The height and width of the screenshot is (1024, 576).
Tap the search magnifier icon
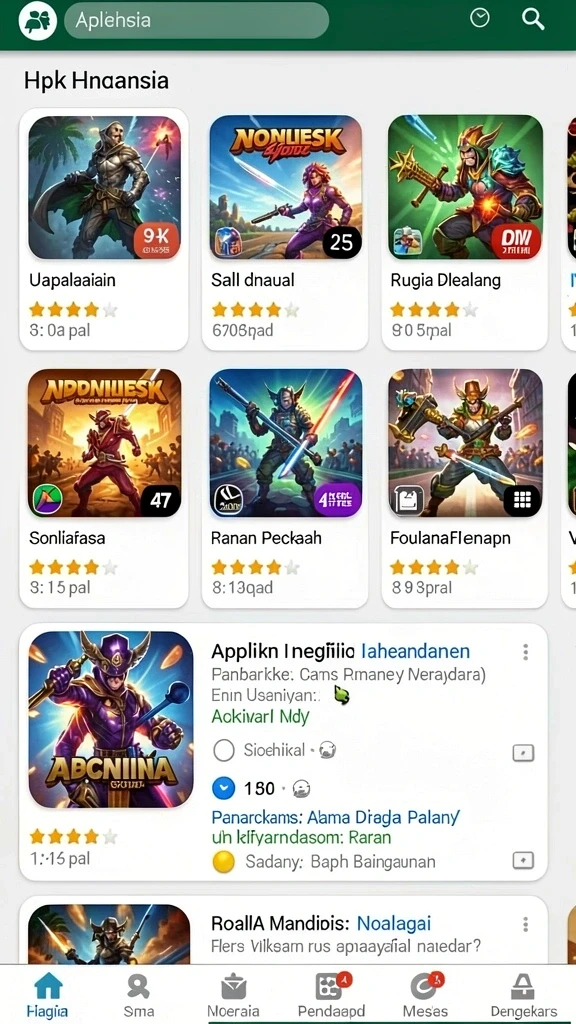click(x=533, y=20)
